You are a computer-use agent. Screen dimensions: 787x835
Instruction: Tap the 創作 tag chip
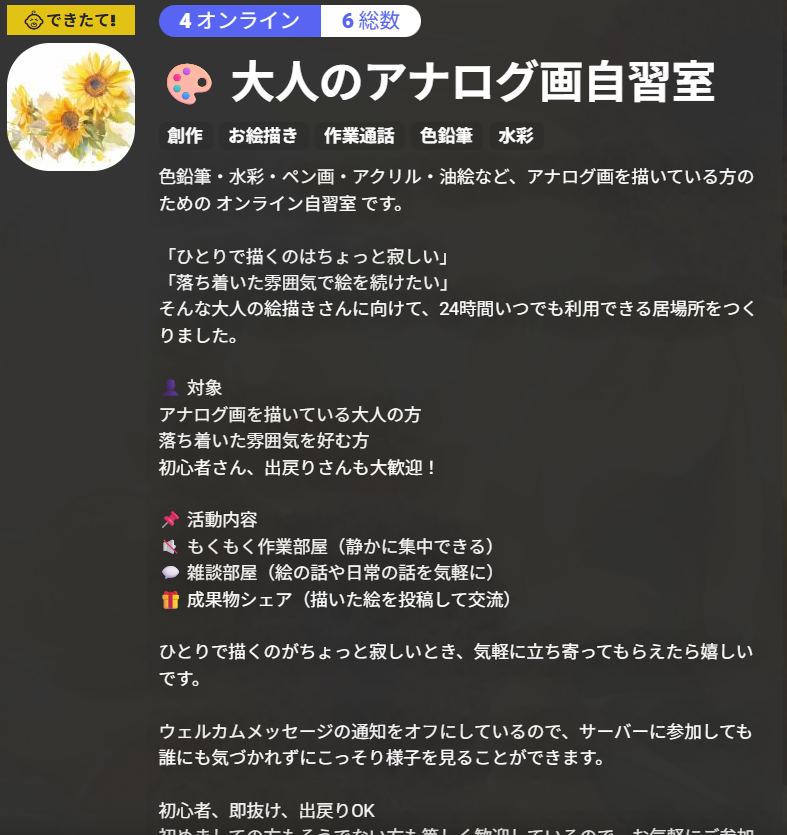[185, 136]
